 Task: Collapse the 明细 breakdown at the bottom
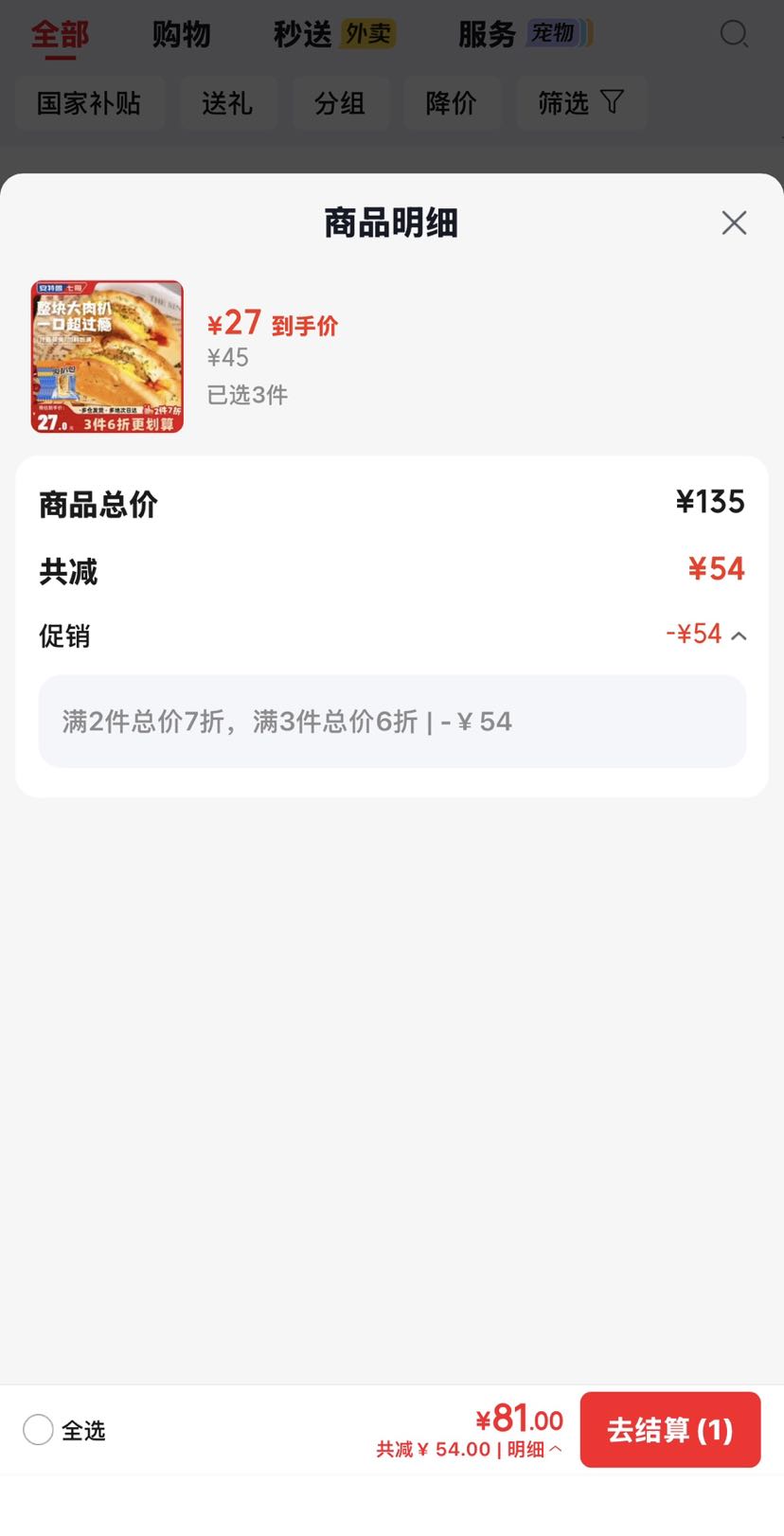click(535, 1449)
